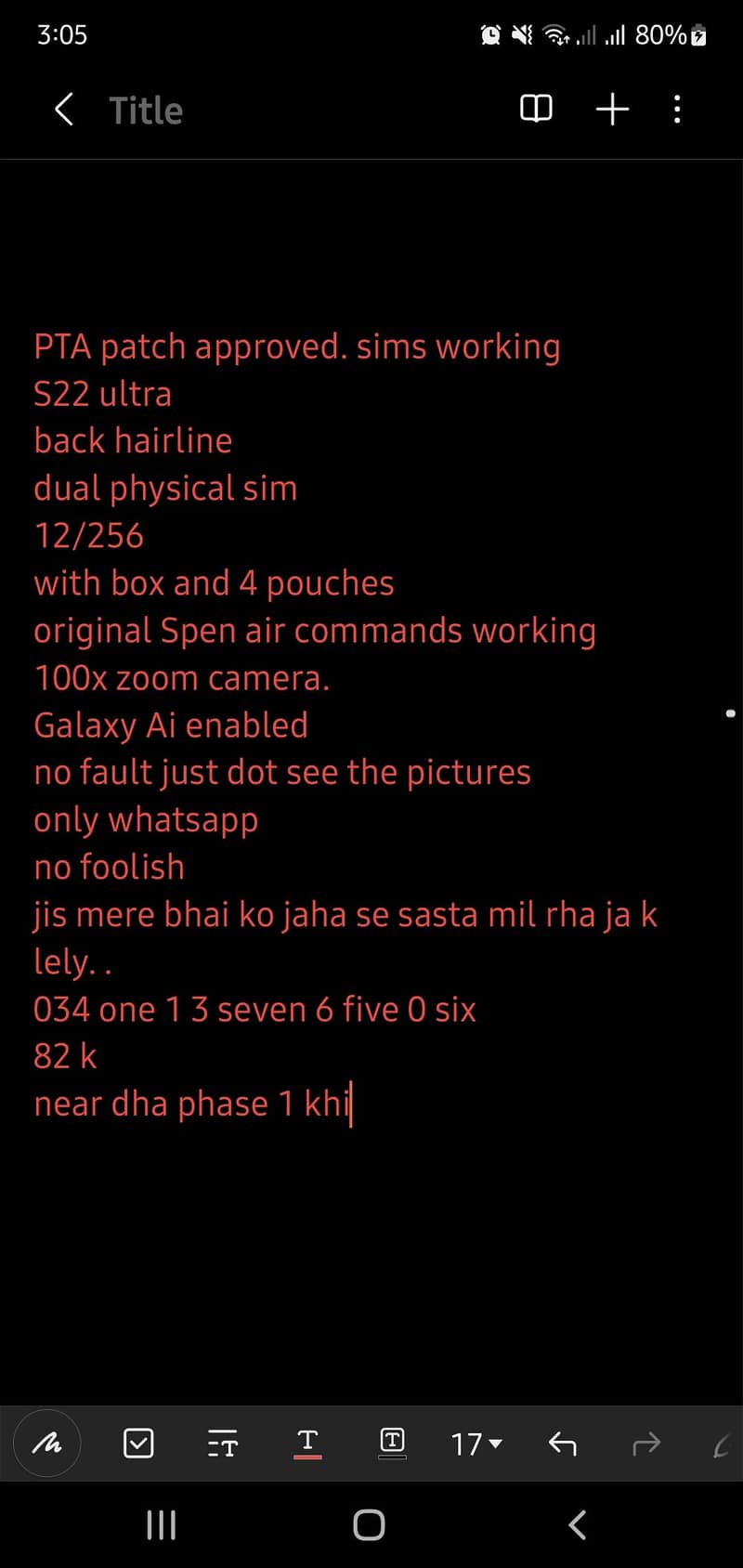Open the font size 17 dropdown
The width and height of the screenshot is (743, 1568).
click(x=476, y=1444)
